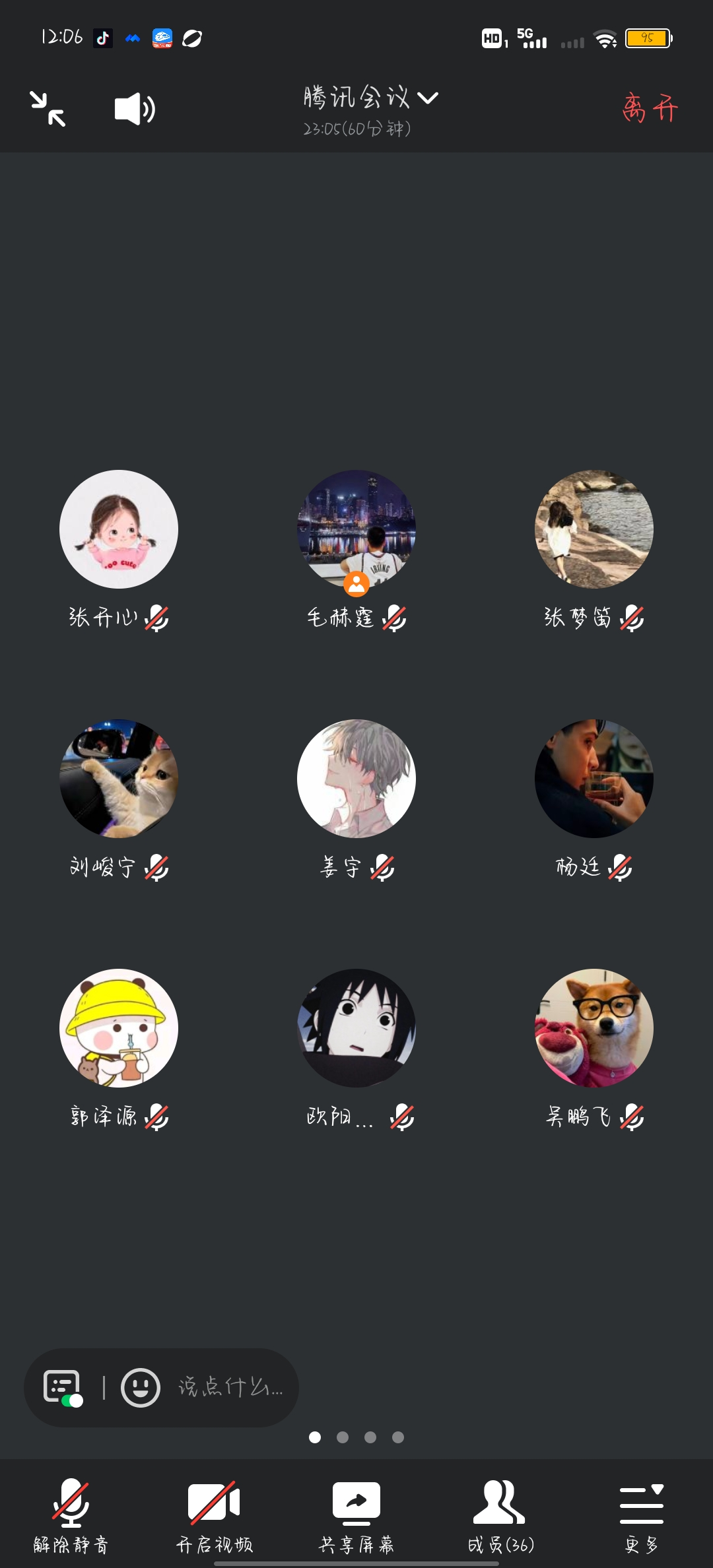Select participant 刘峻宁's avatar
Viewport: 713px width, 1568px height.
click(x=119, y=779)
